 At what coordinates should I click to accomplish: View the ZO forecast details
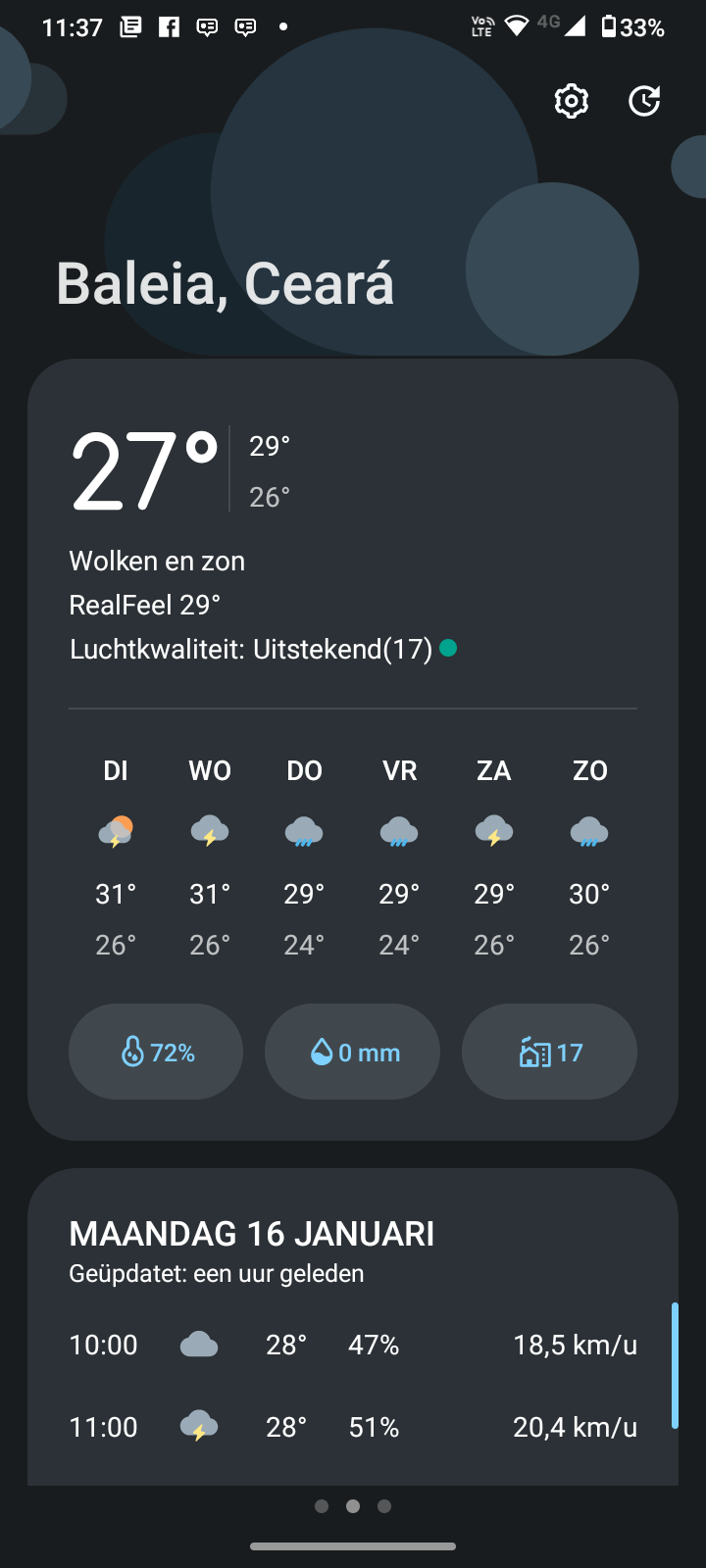pos(589,857)
